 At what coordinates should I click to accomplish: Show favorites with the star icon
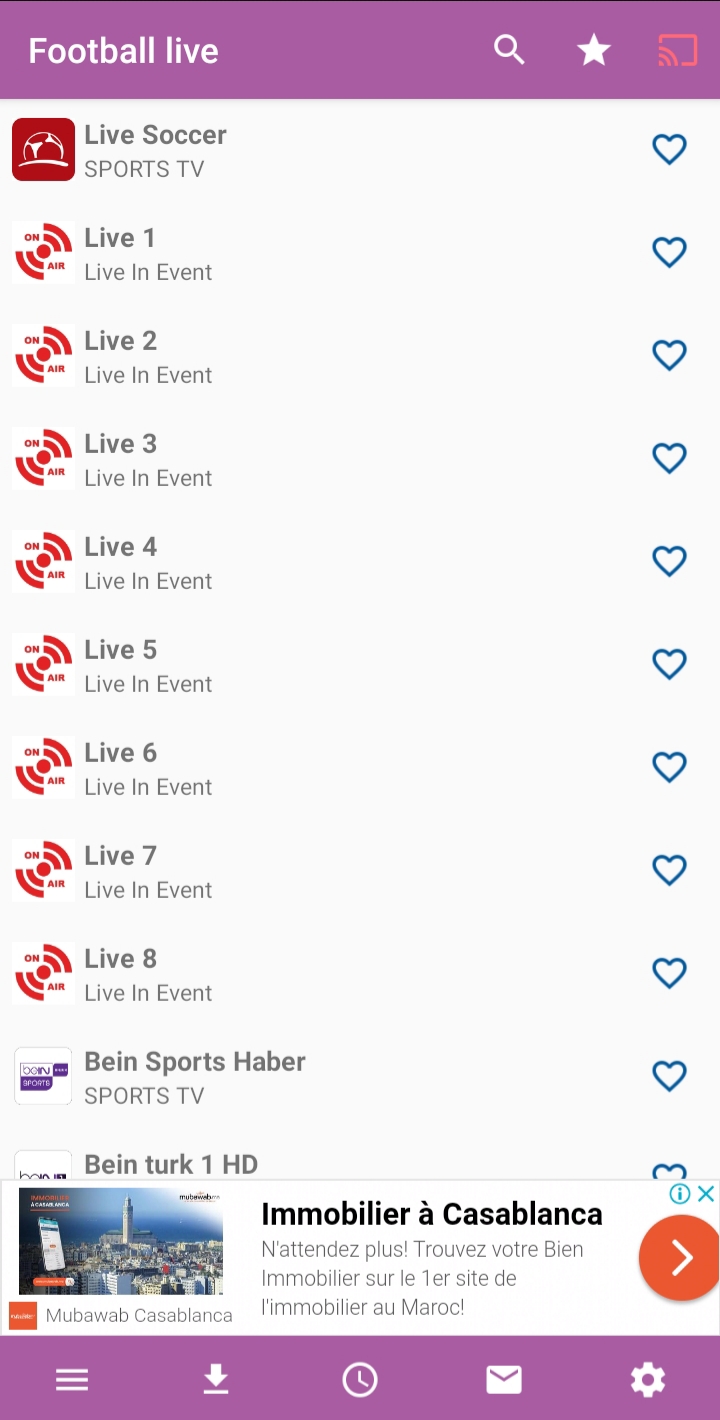[x=593, y=50]
